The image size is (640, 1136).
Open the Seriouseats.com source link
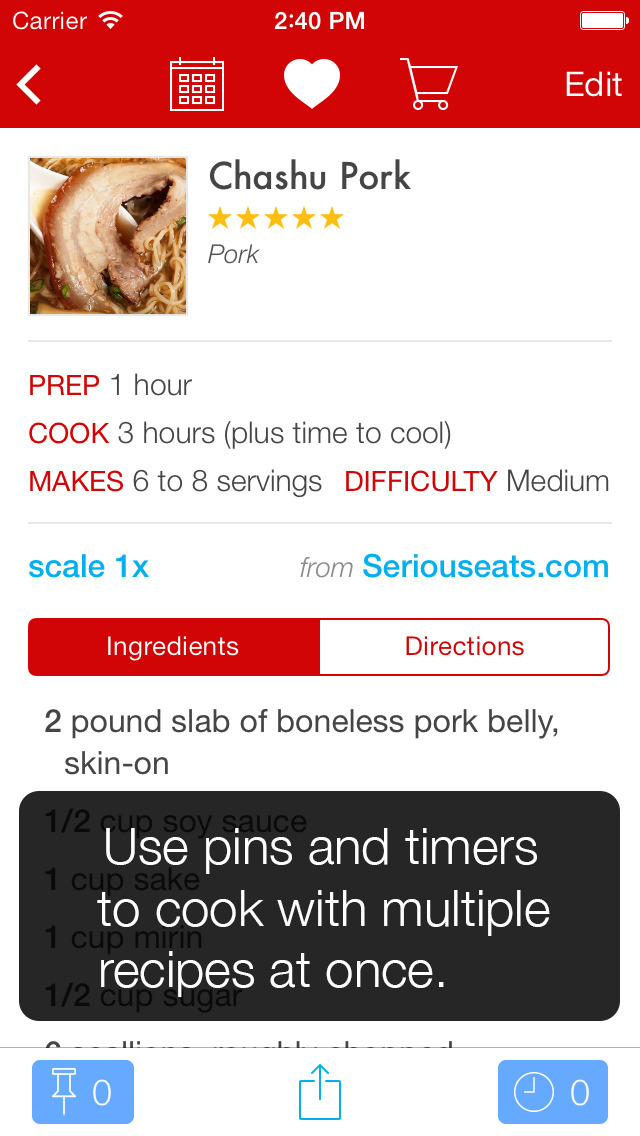pyautogui.click(x=485, y=567)
